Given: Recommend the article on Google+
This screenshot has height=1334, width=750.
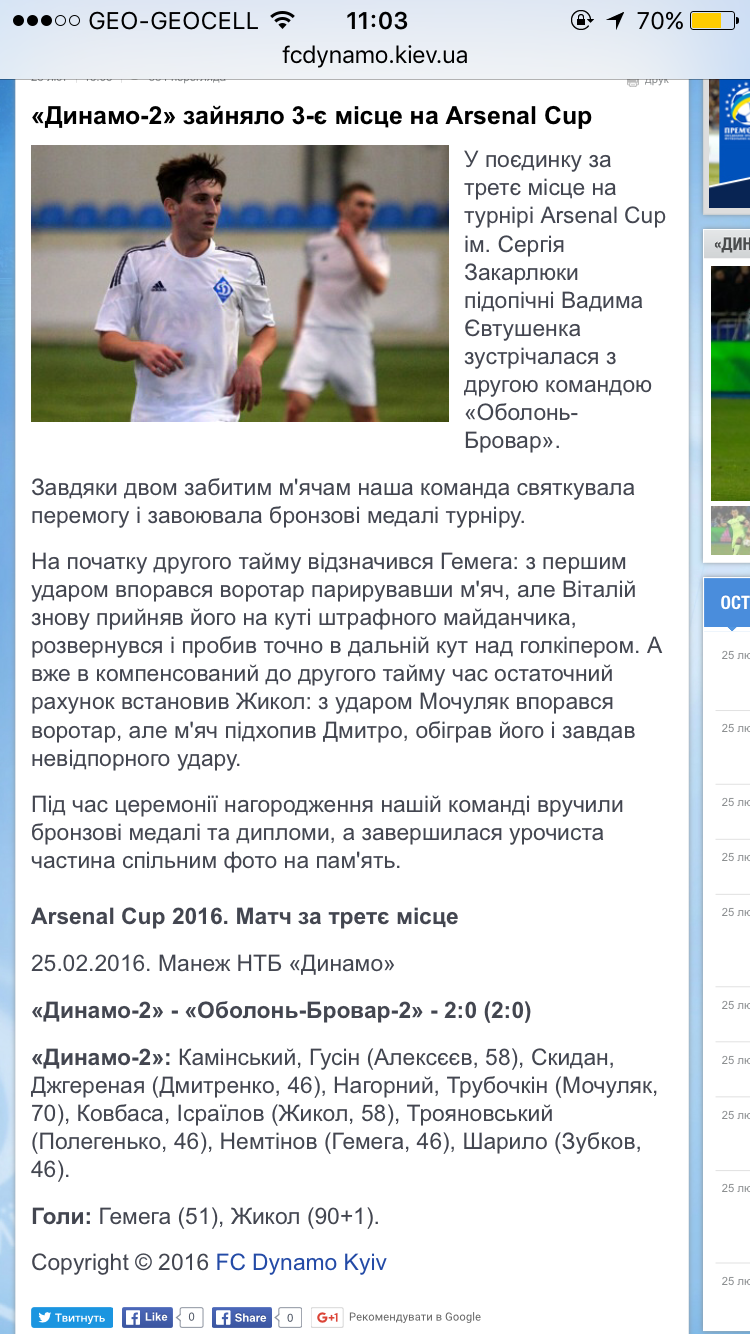Looking at the screenshot, I should click(x=327, y=1317).
